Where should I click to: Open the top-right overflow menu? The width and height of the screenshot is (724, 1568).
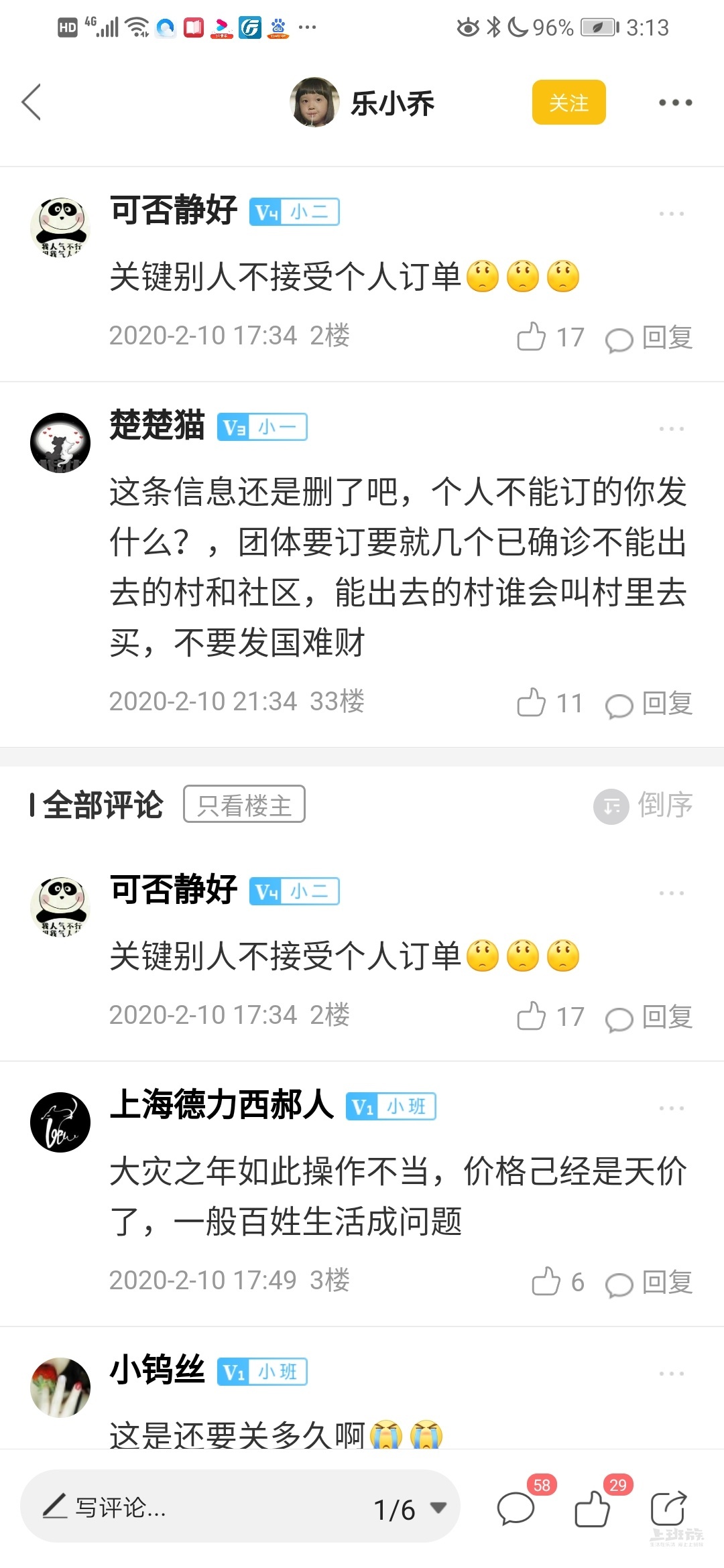tap(674, 103)
